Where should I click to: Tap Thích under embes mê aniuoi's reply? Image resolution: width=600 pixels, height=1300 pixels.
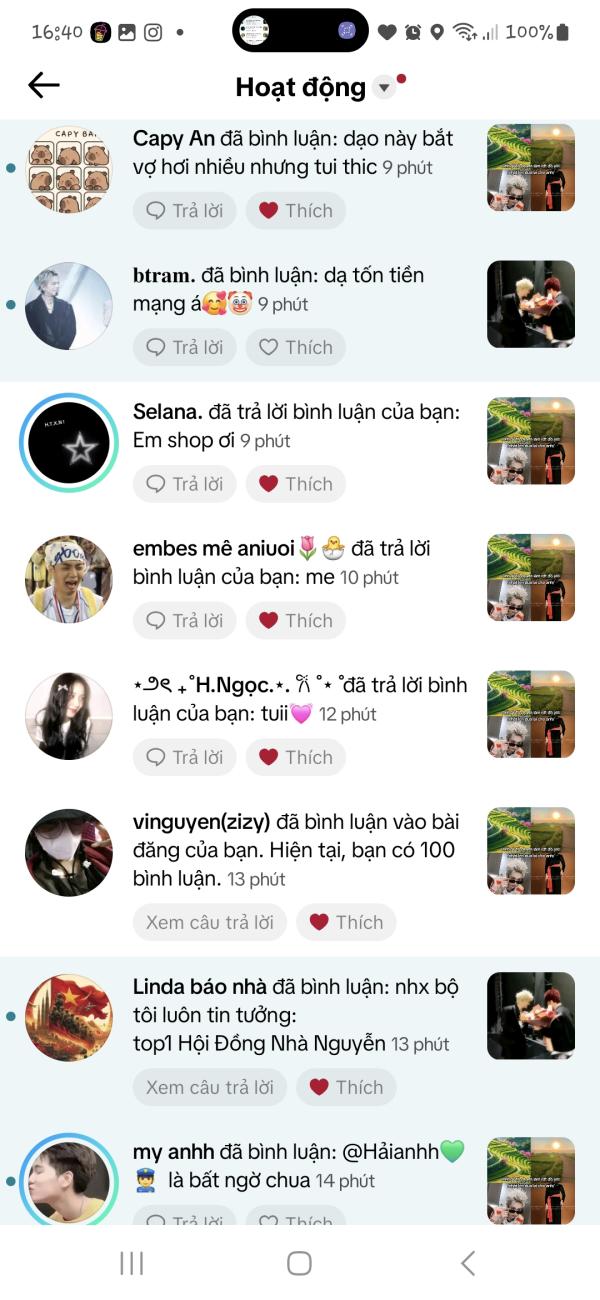[x=296, y=621]
